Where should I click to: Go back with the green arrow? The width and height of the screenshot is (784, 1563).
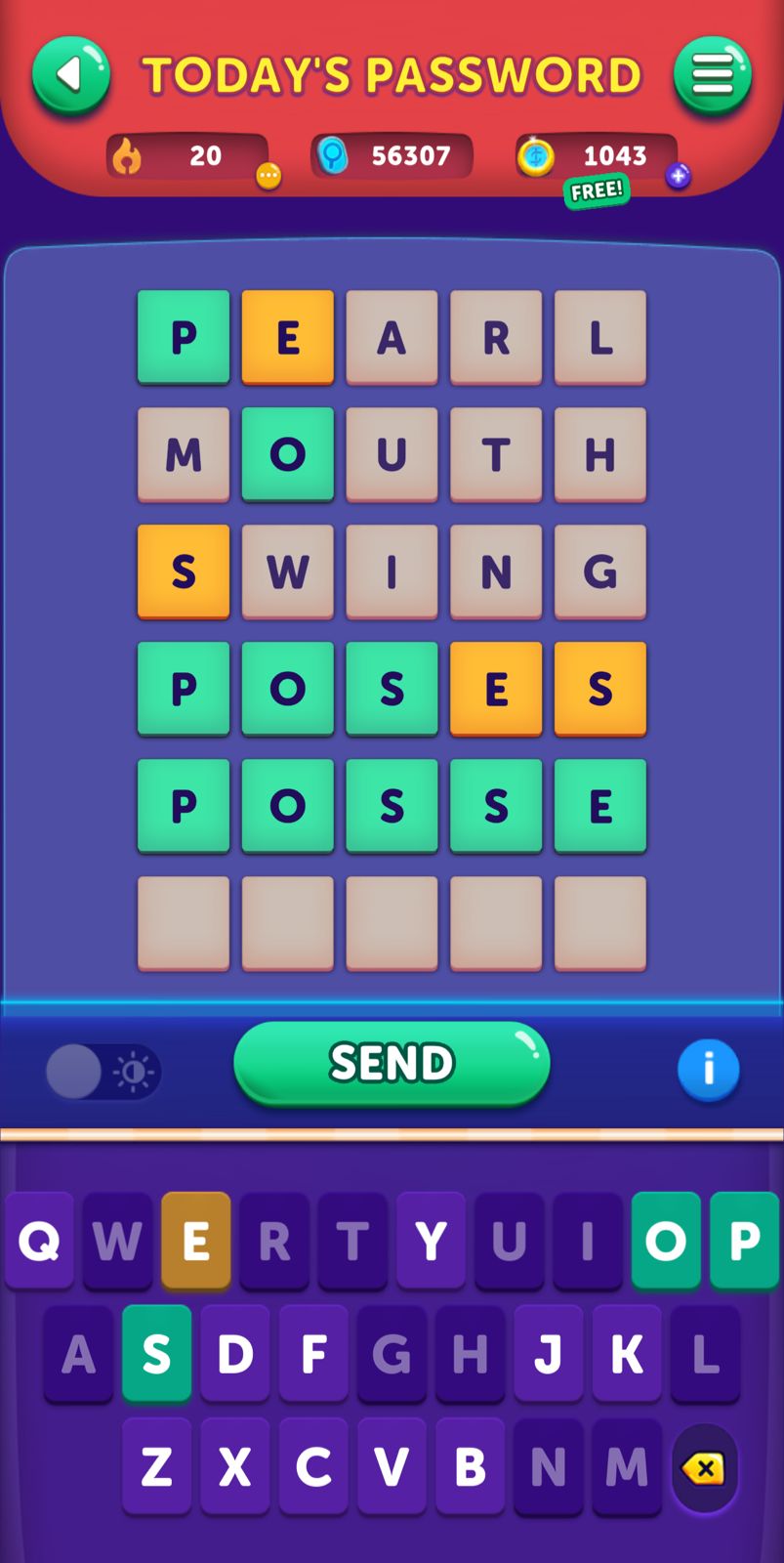[70, 75]
